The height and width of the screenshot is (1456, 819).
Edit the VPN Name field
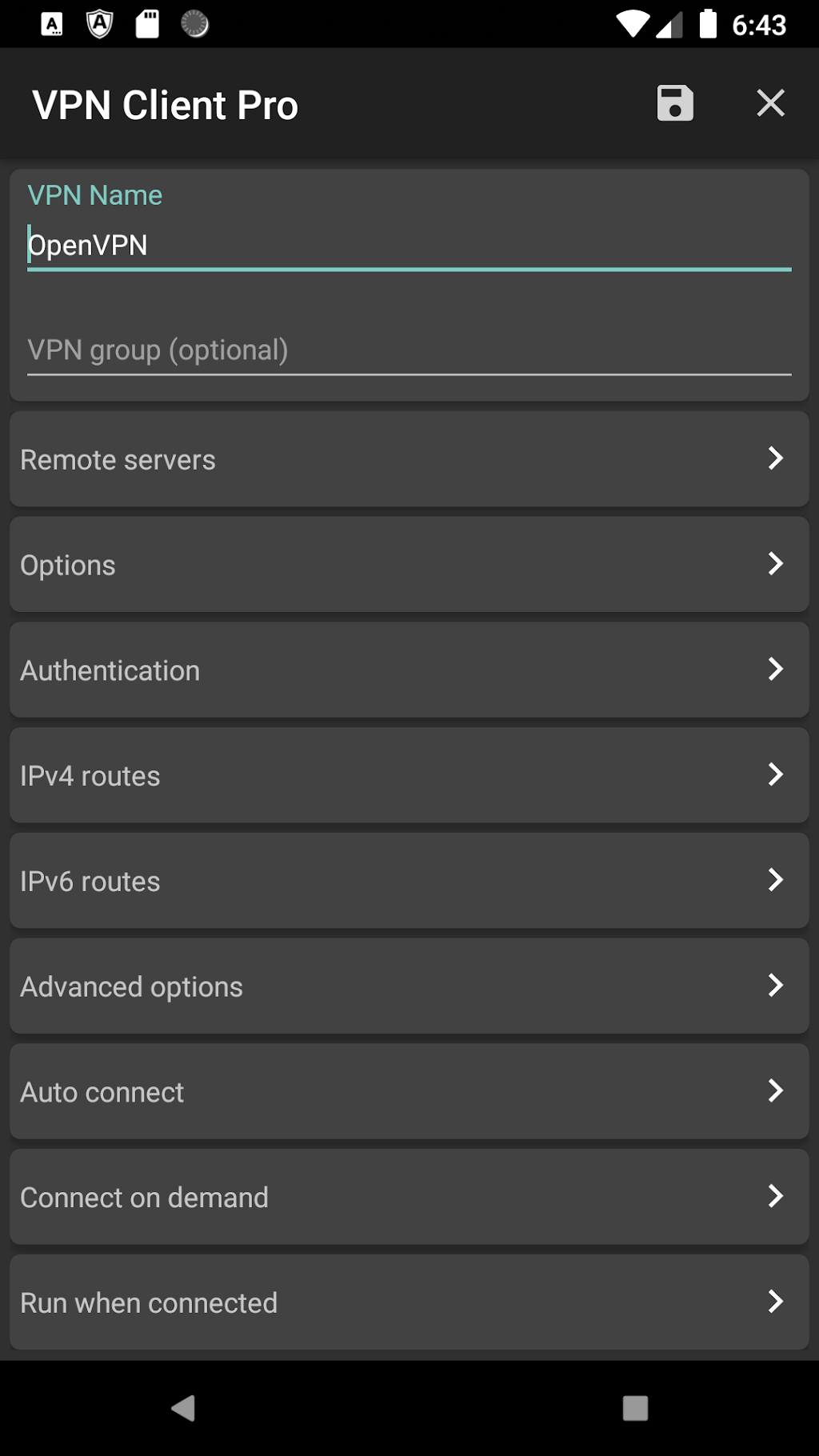click(x=408, y=245)
